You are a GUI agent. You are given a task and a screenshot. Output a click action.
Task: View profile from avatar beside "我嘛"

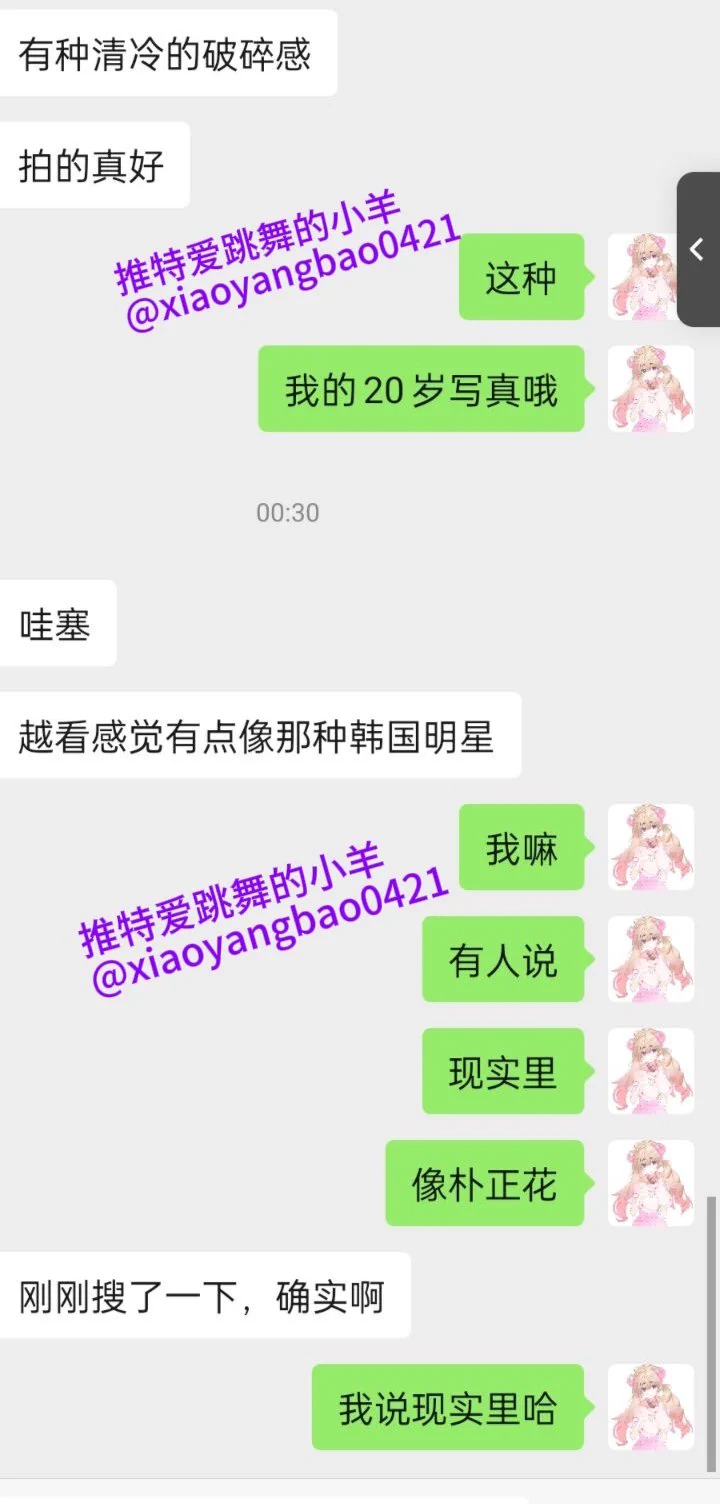[x=650, y=847]
